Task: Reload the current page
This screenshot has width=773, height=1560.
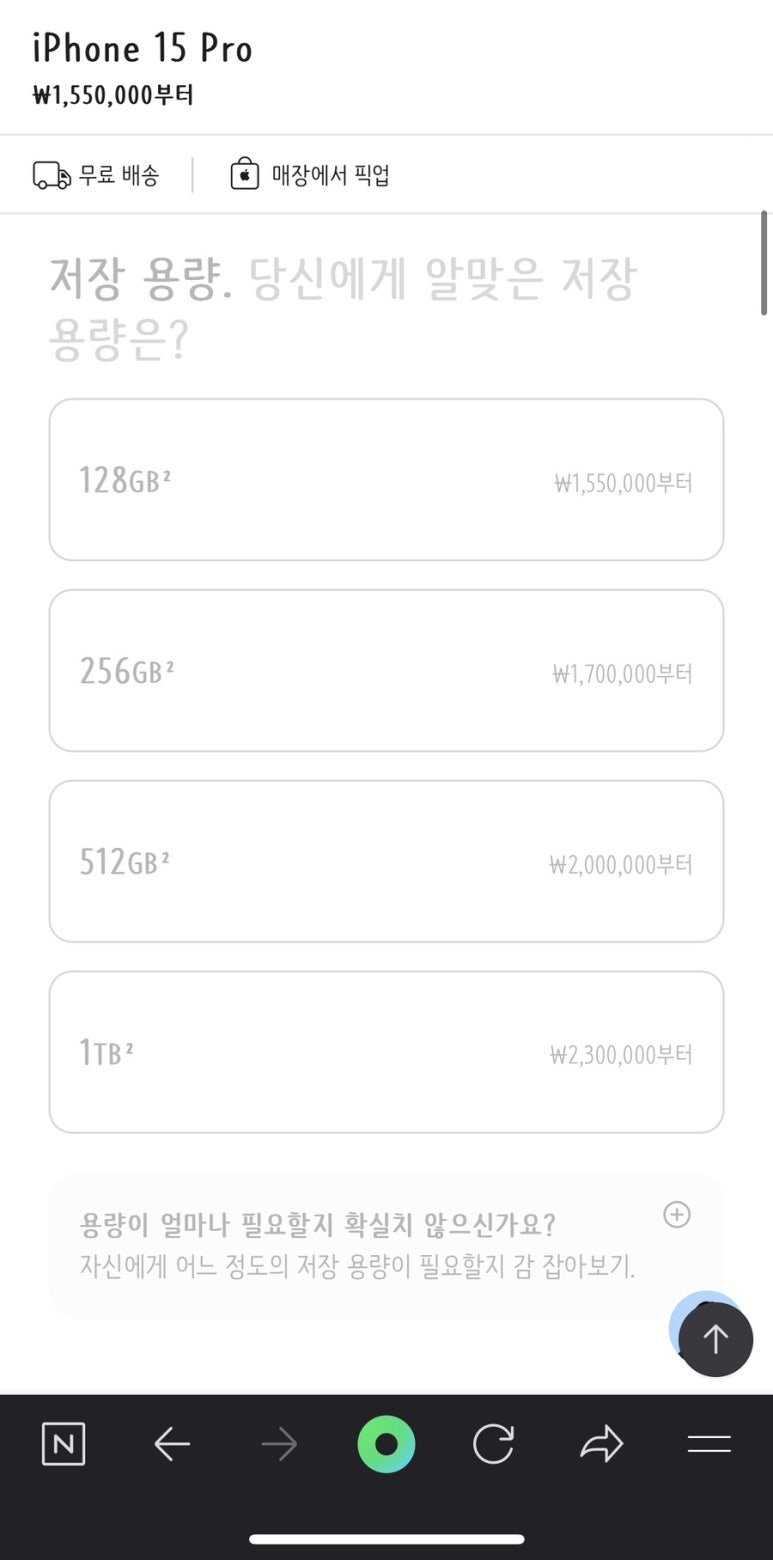Action: [493, 1444]
